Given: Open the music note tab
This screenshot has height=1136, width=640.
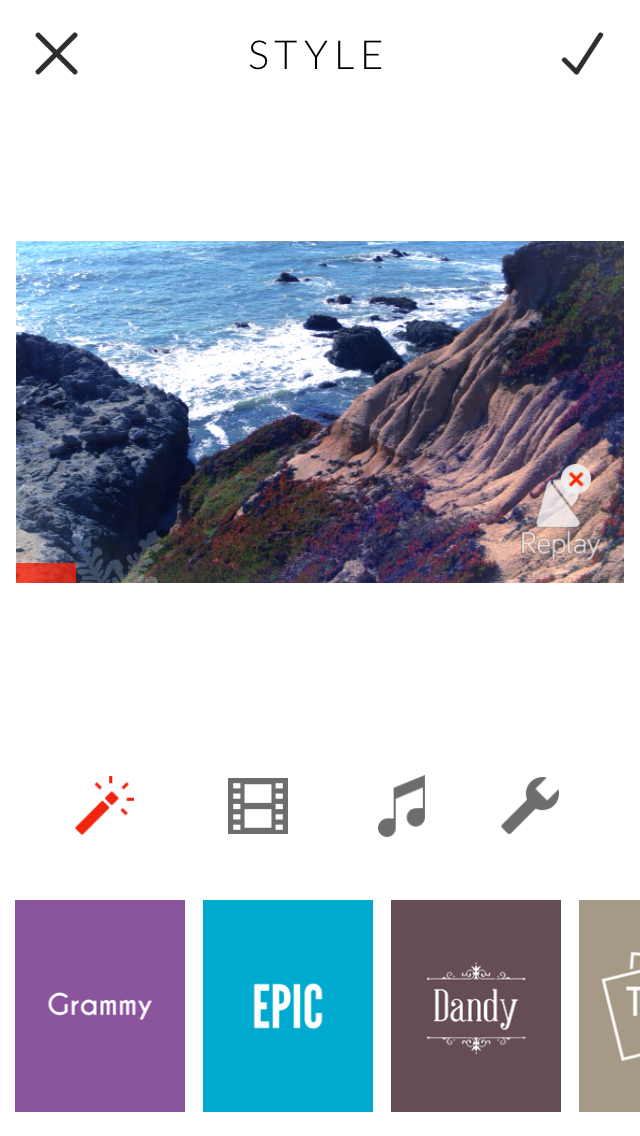Looking at the screenshot, I should [x=402, y=806].
